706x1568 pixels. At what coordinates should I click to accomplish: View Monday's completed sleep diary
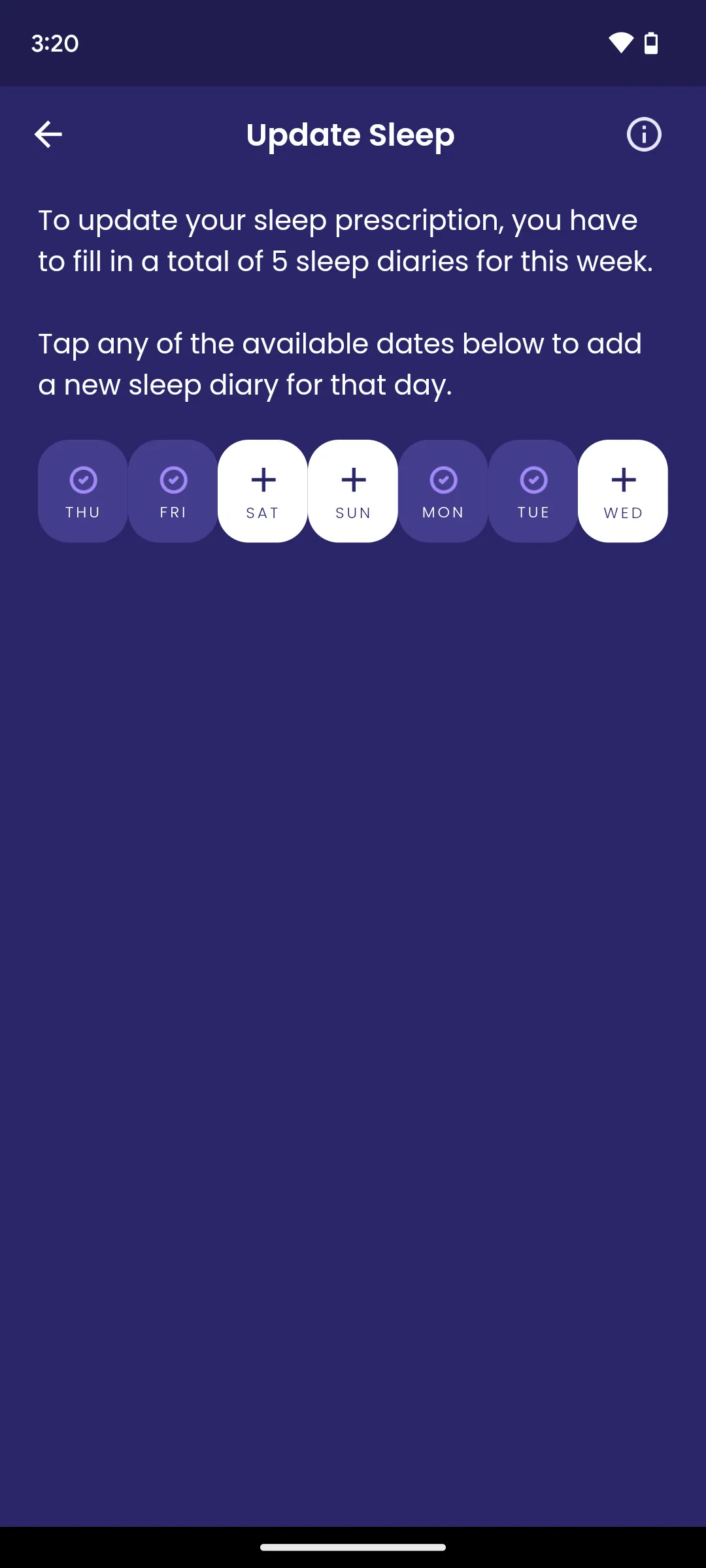tap(443, 491)
